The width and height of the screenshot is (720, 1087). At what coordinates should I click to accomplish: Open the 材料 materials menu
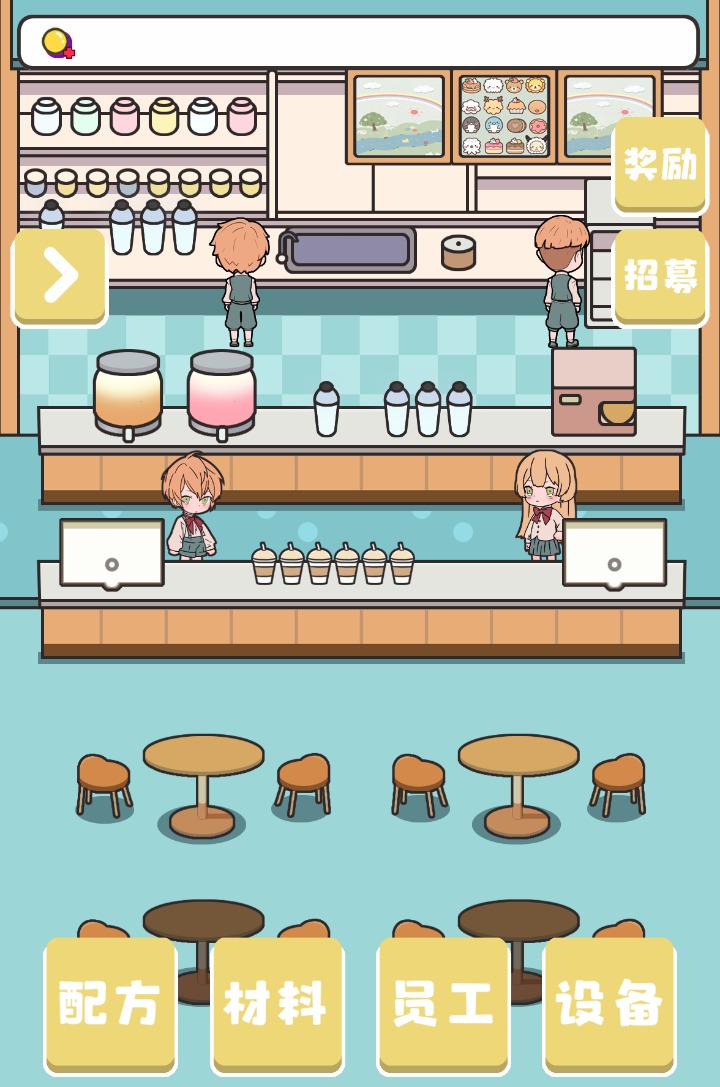click(277, 1004)
